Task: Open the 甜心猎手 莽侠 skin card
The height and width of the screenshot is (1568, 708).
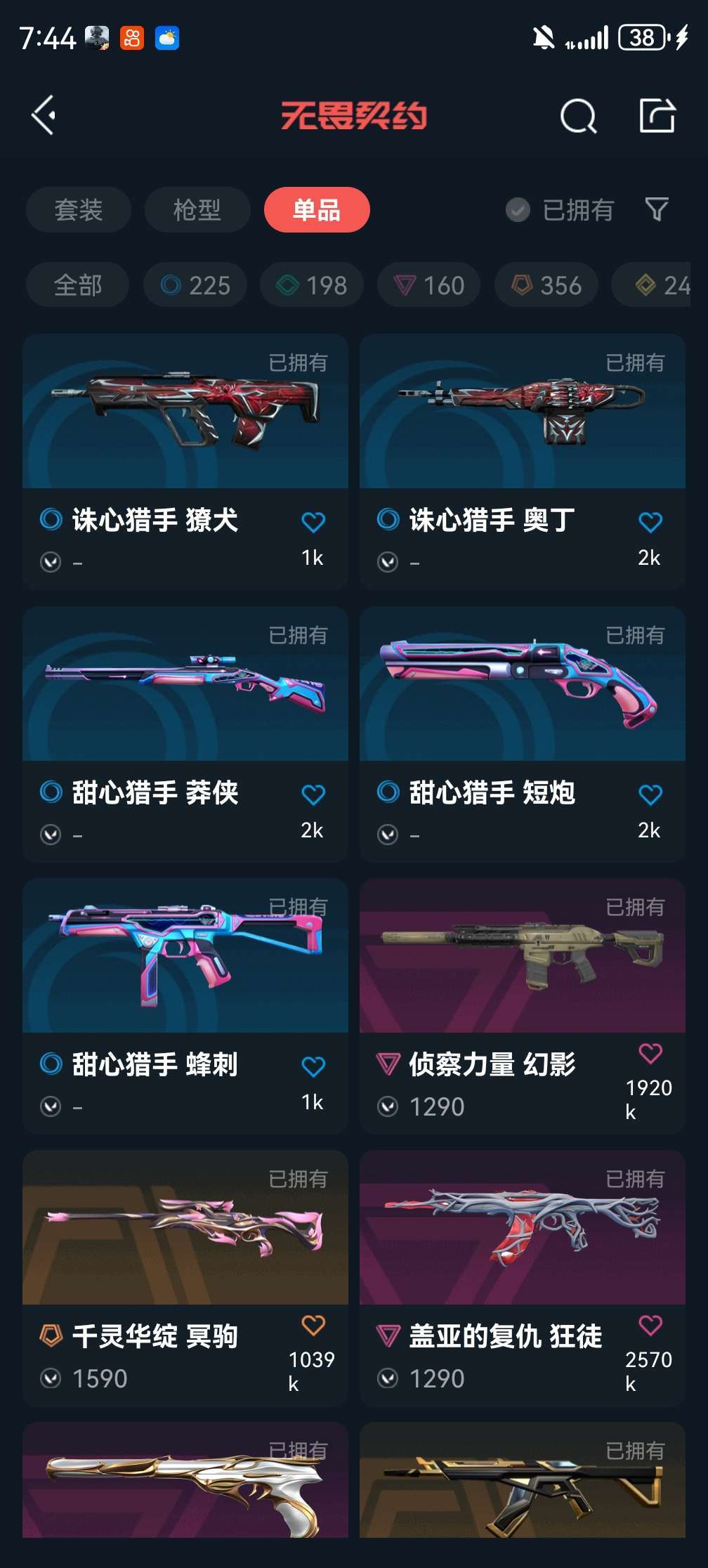Action: (185, 734)
